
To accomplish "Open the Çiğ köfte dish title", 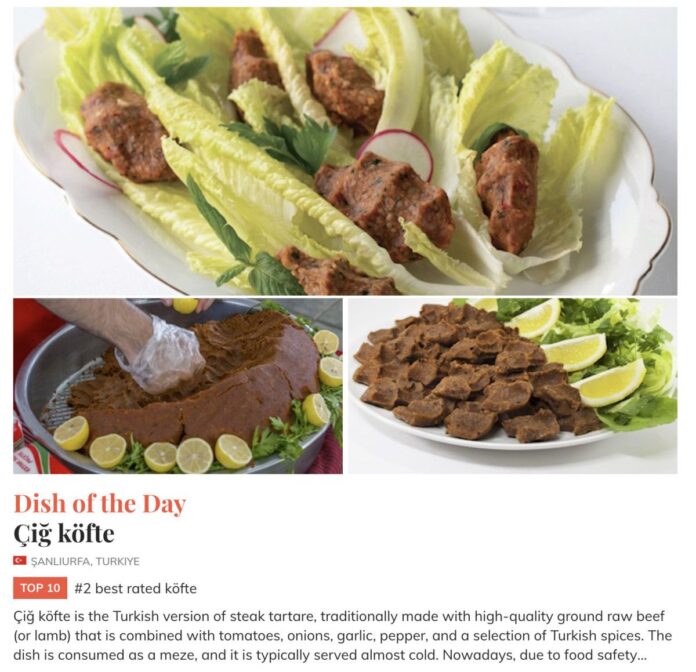I will click(64, 533).
